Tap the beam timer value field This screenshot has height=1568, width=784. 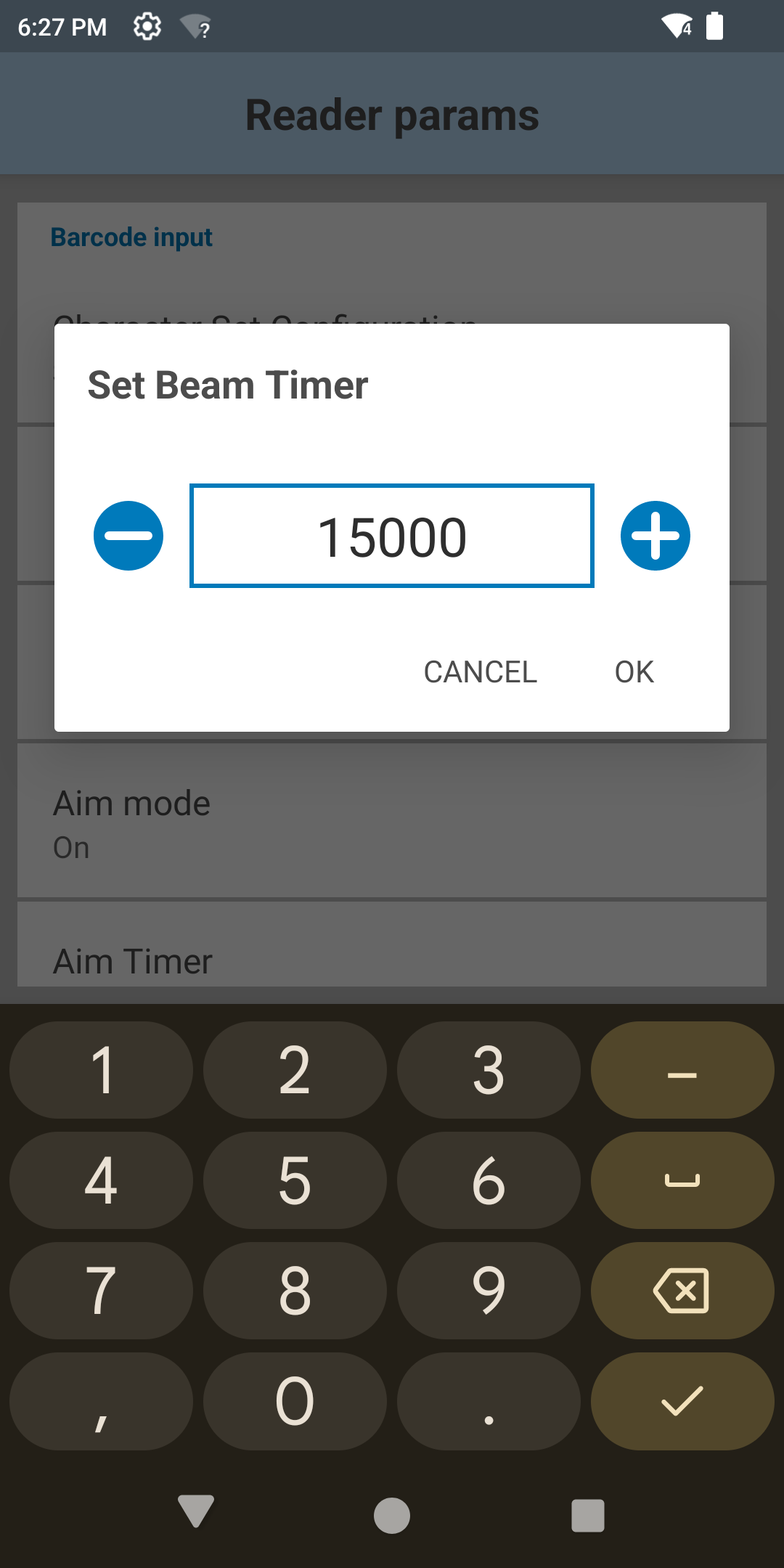[x=392, y=536]
